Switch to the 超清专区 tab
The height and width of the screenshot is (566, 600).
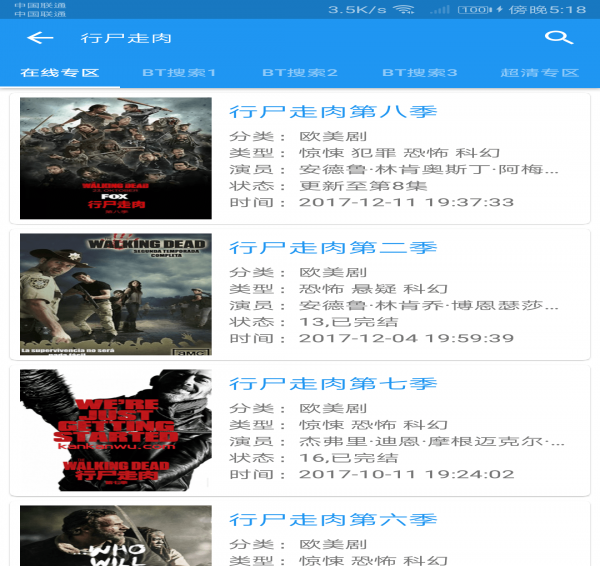pos(540,73)
